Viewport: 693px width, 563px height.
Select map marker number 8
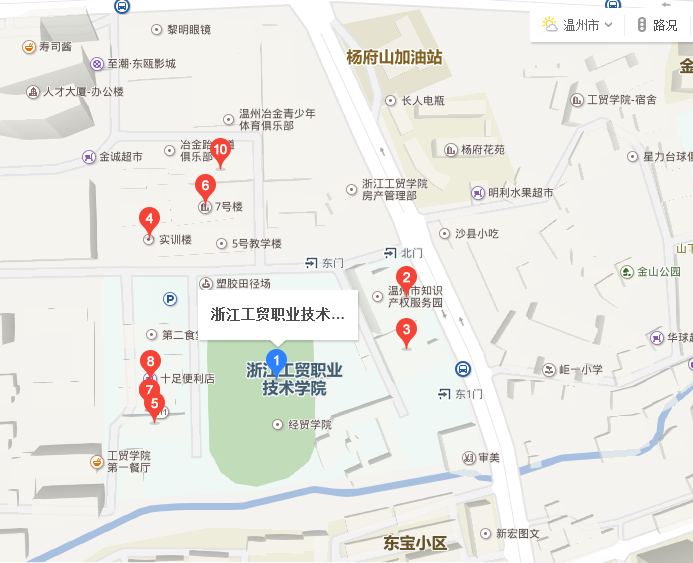(x=150, y=363)
